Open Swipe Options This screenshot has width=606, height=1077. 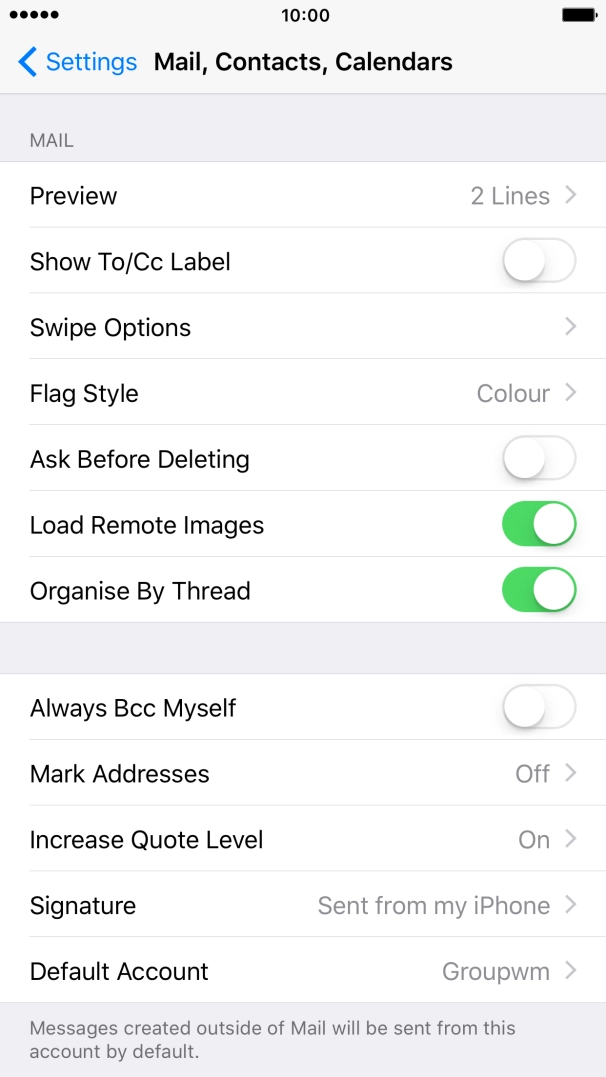tap(303, 328)
